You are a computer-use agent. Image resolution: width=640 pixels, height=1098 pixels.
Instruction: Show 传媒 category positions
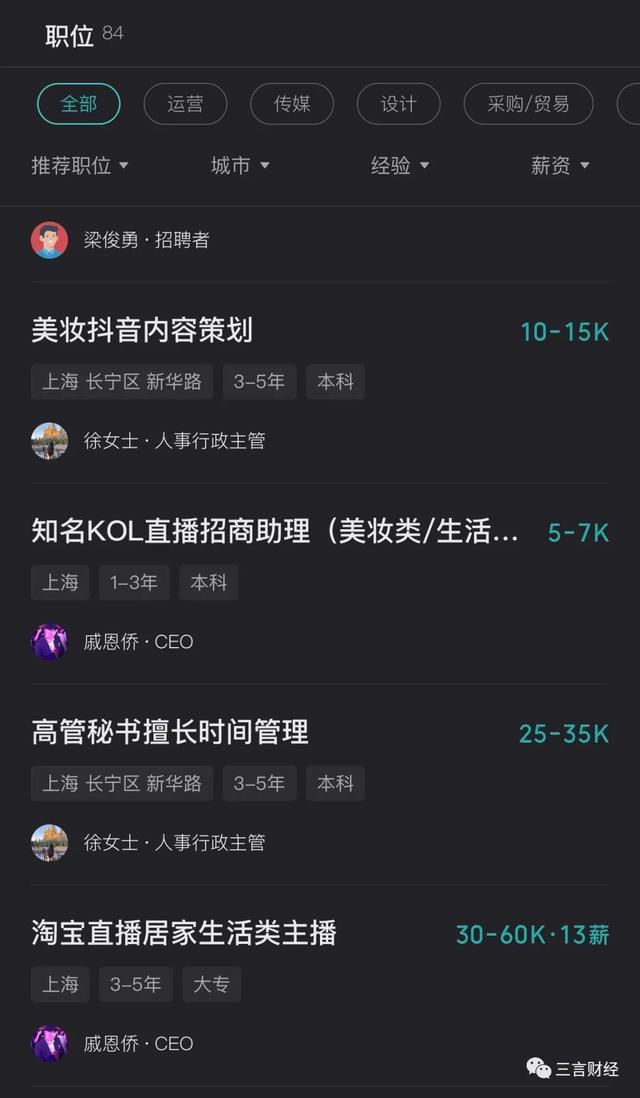click(291, 104)
